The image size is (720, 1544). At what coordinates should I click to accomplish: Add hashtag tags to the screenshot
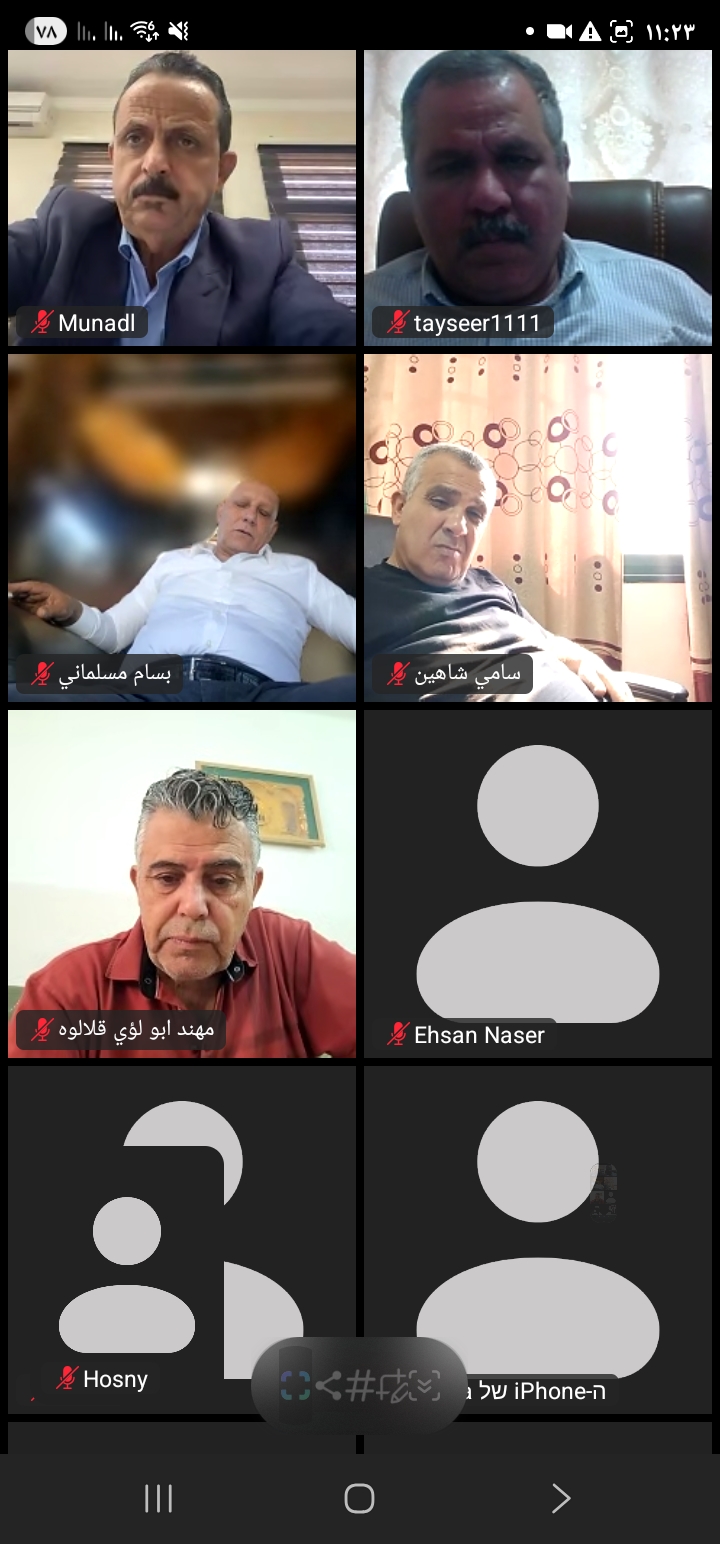(x=361, y=1386)
